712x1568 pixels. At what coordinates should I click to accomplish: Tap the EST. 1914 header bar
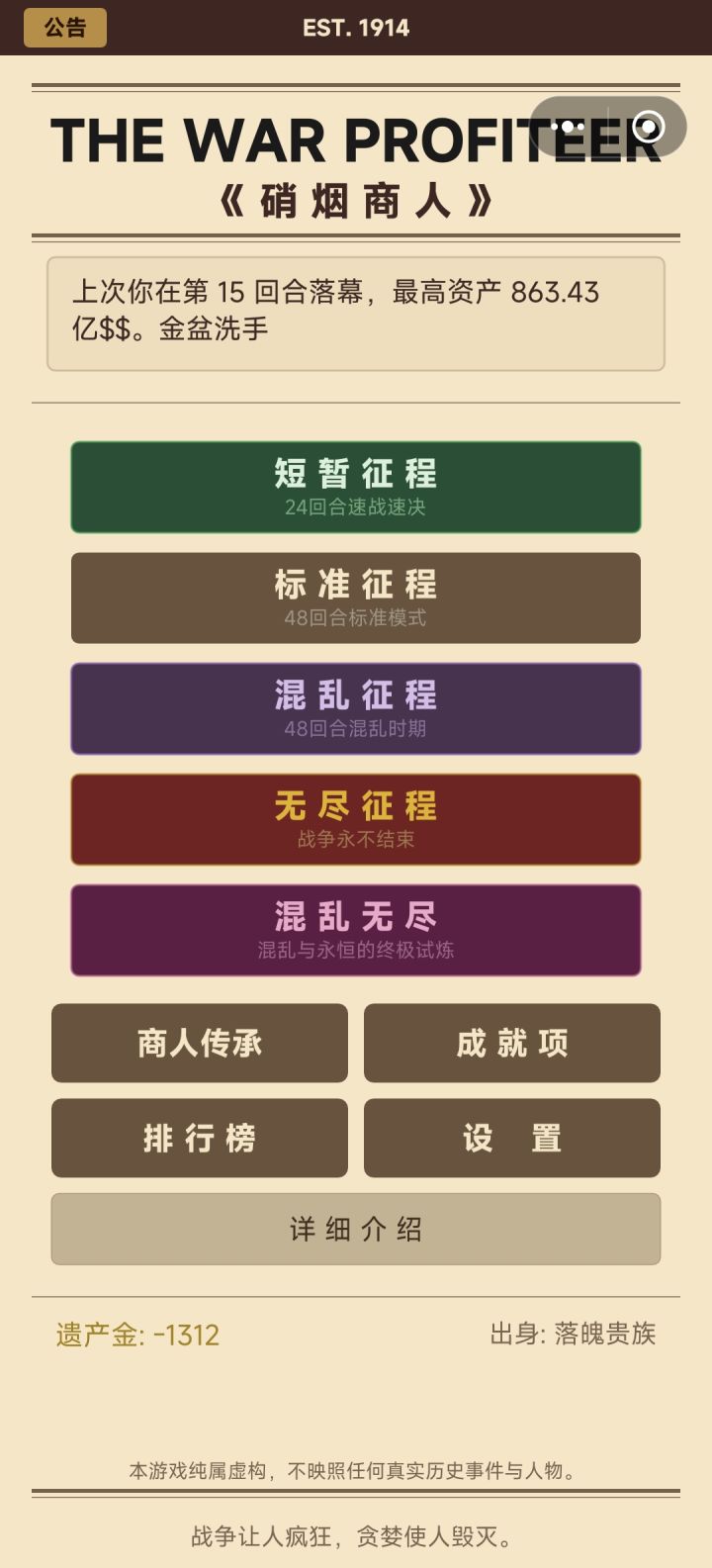point(356,28)
